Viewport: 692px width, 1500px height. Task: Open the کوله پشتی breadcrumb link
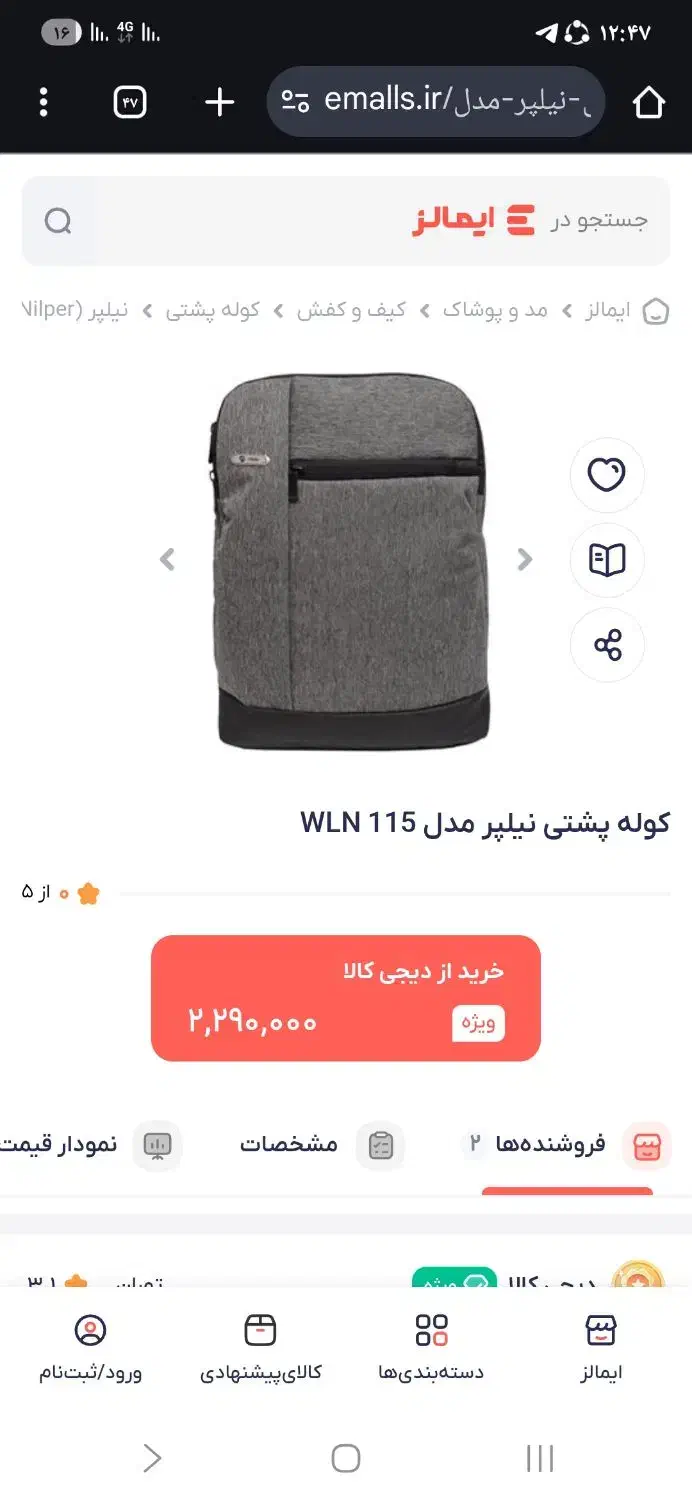click(x=213, y=310)
